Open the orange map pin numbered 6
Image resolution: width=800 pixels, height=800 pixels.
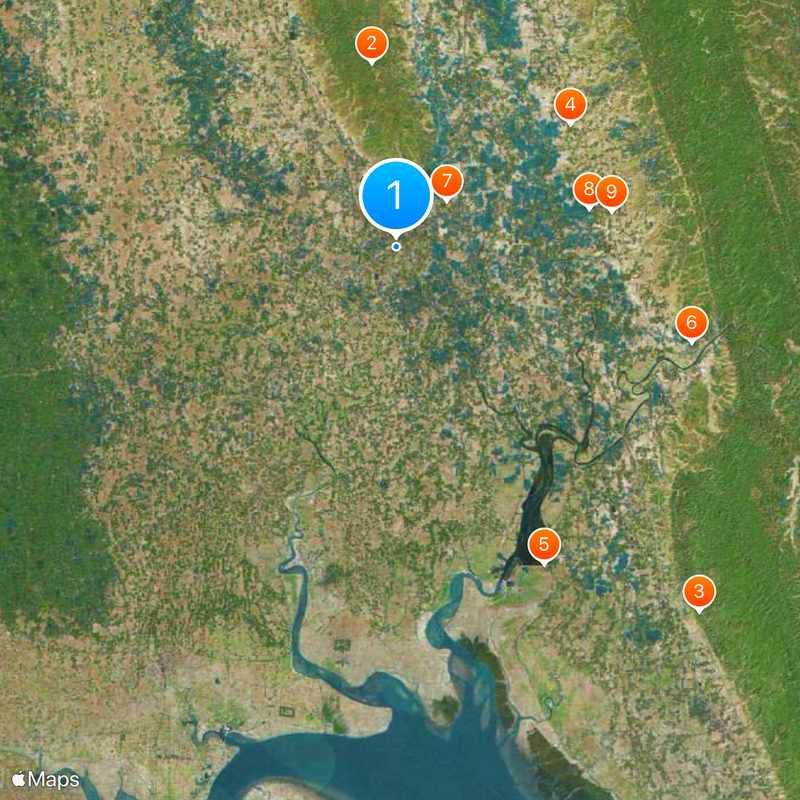coord(691,323)
